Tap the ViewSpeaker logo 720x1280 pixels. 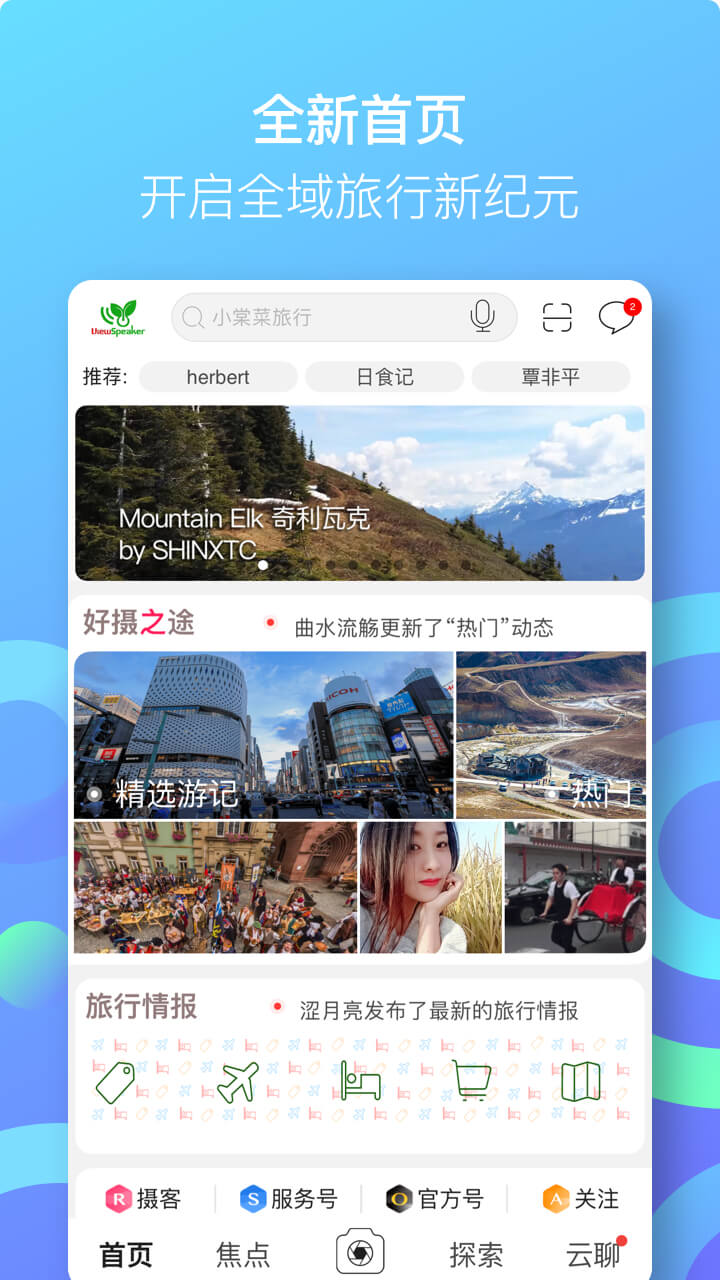point(120,316)
